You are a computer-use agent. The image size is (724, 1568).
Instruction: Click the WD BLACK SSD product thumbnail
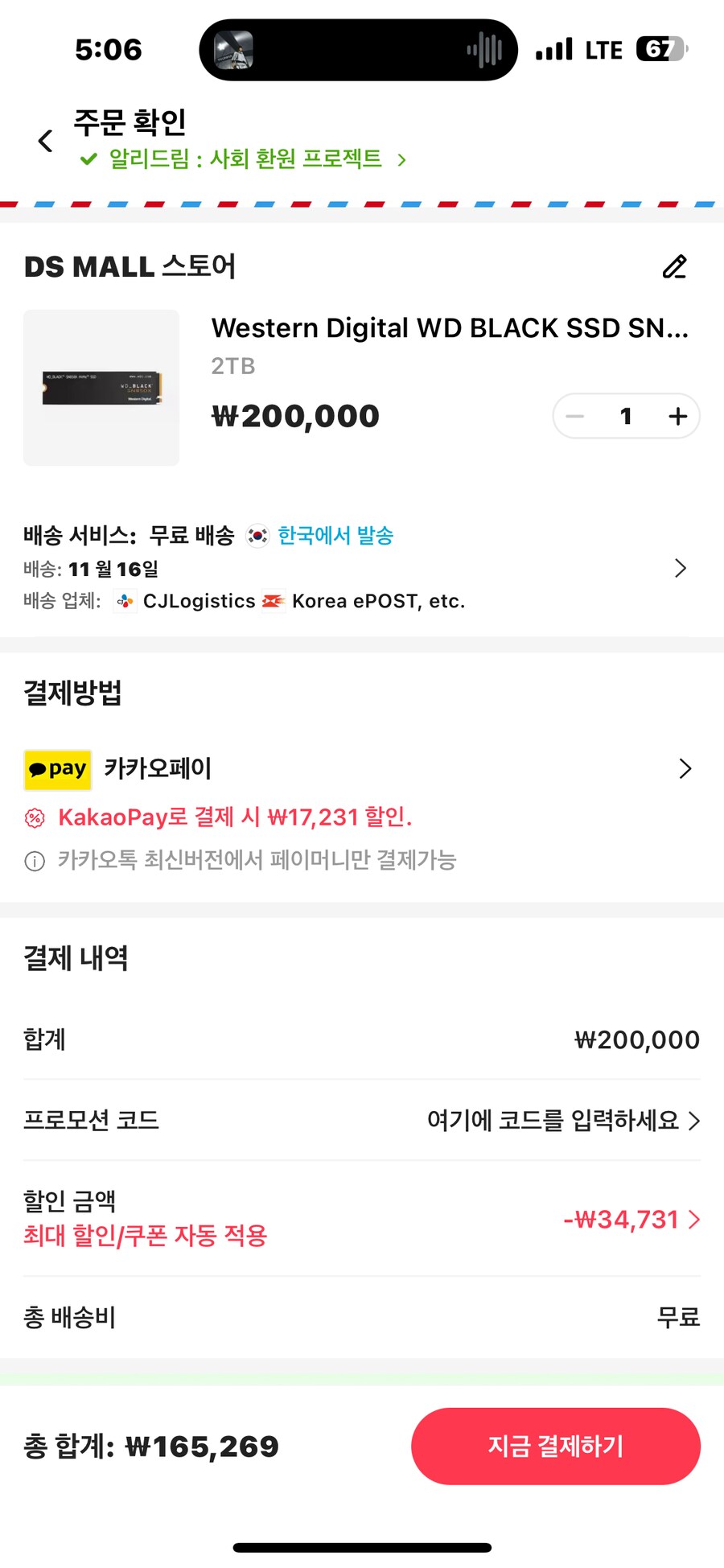101,387
